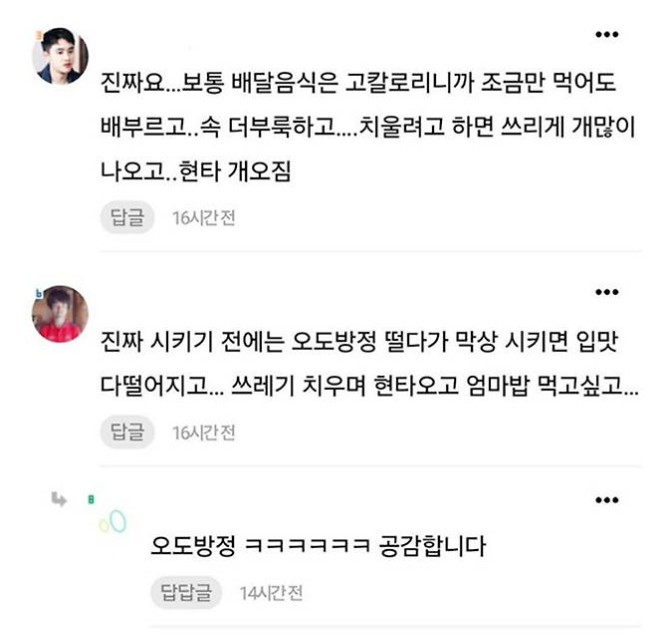653x640 pixels.
Task: Reply to the 진짜요 배달음식 comment
Action: click(x=128, y=215)
